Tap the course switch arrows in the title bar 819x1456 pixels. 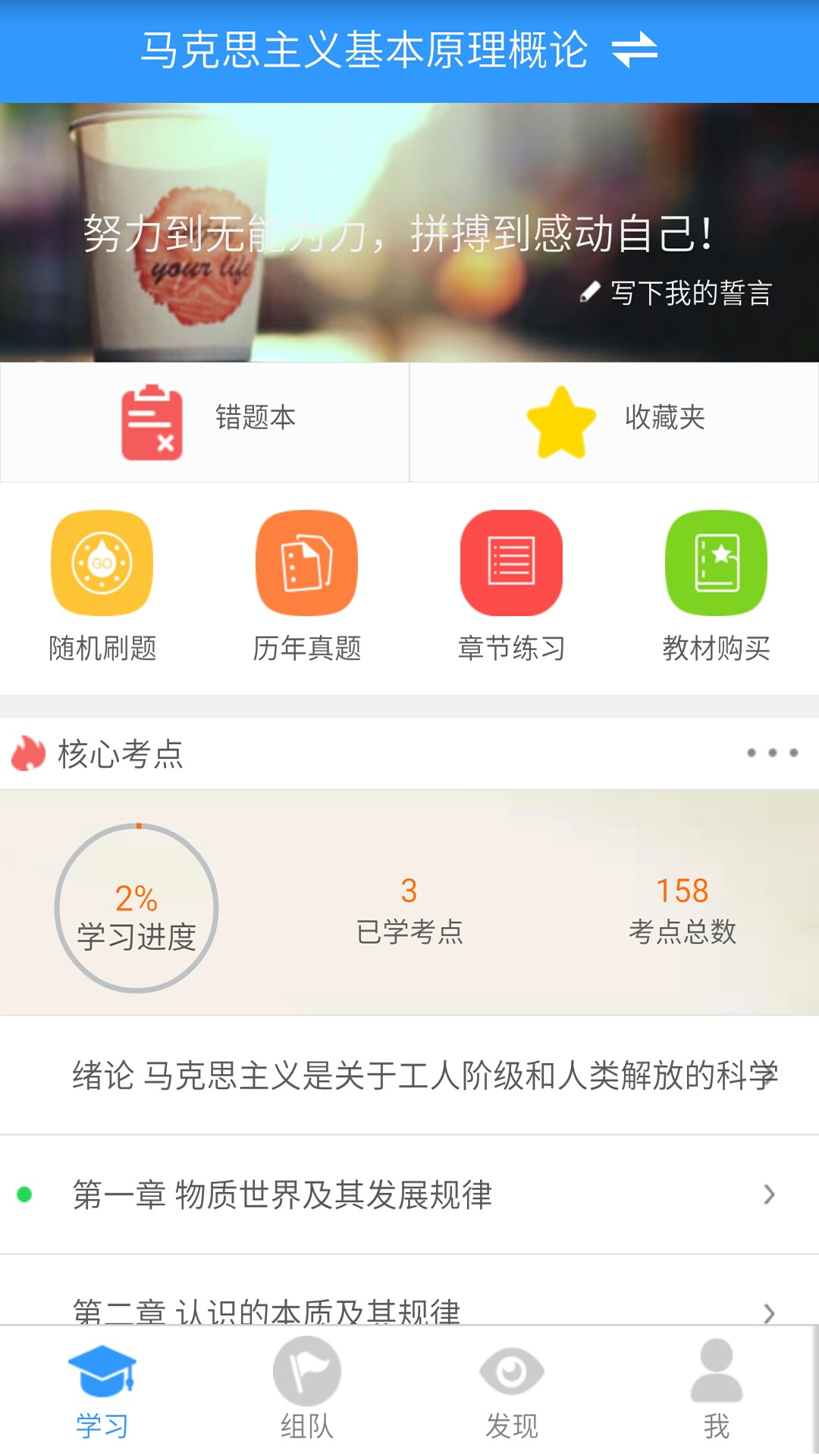click(x=635, y=51)
